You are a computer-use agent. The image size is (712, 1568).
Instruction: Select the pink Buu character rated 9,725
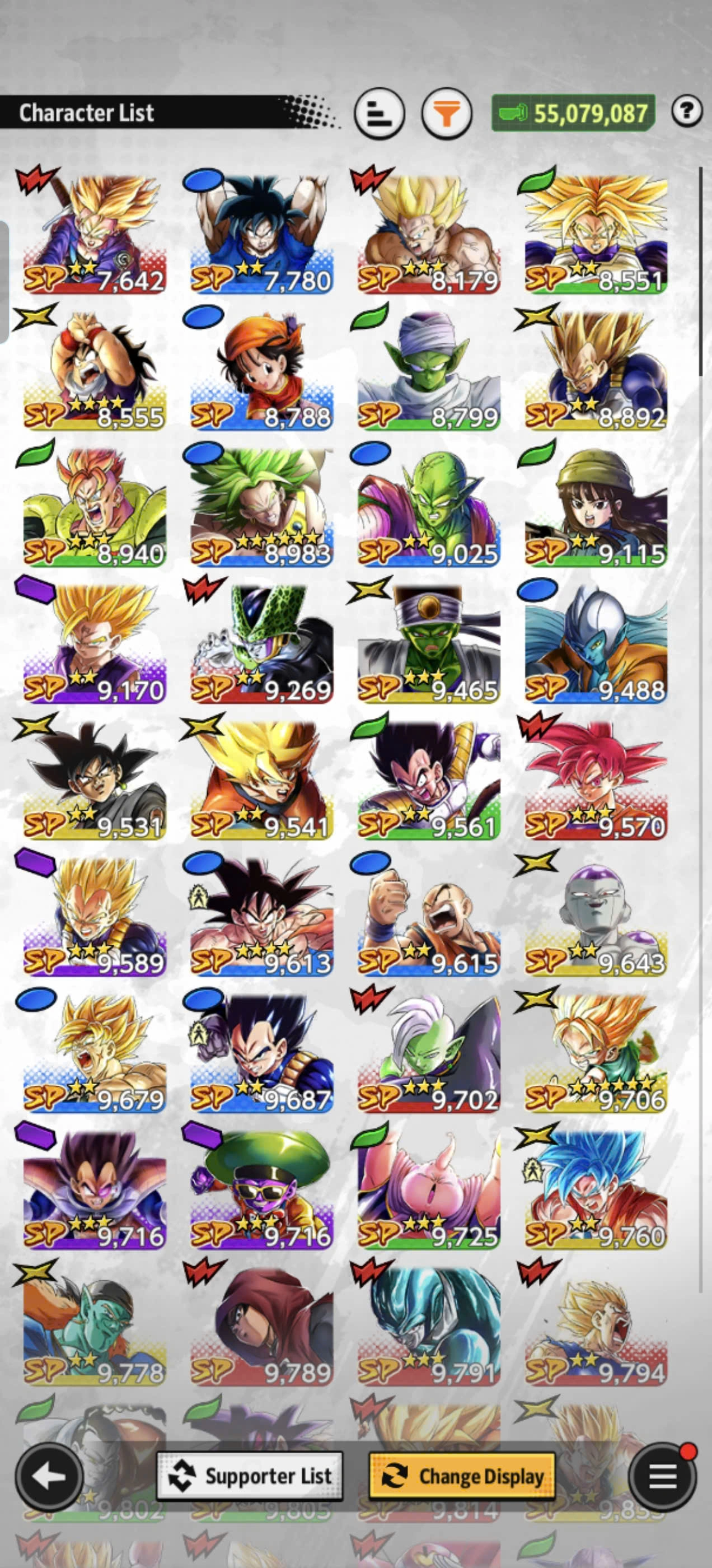click(x=428, y=1190)
